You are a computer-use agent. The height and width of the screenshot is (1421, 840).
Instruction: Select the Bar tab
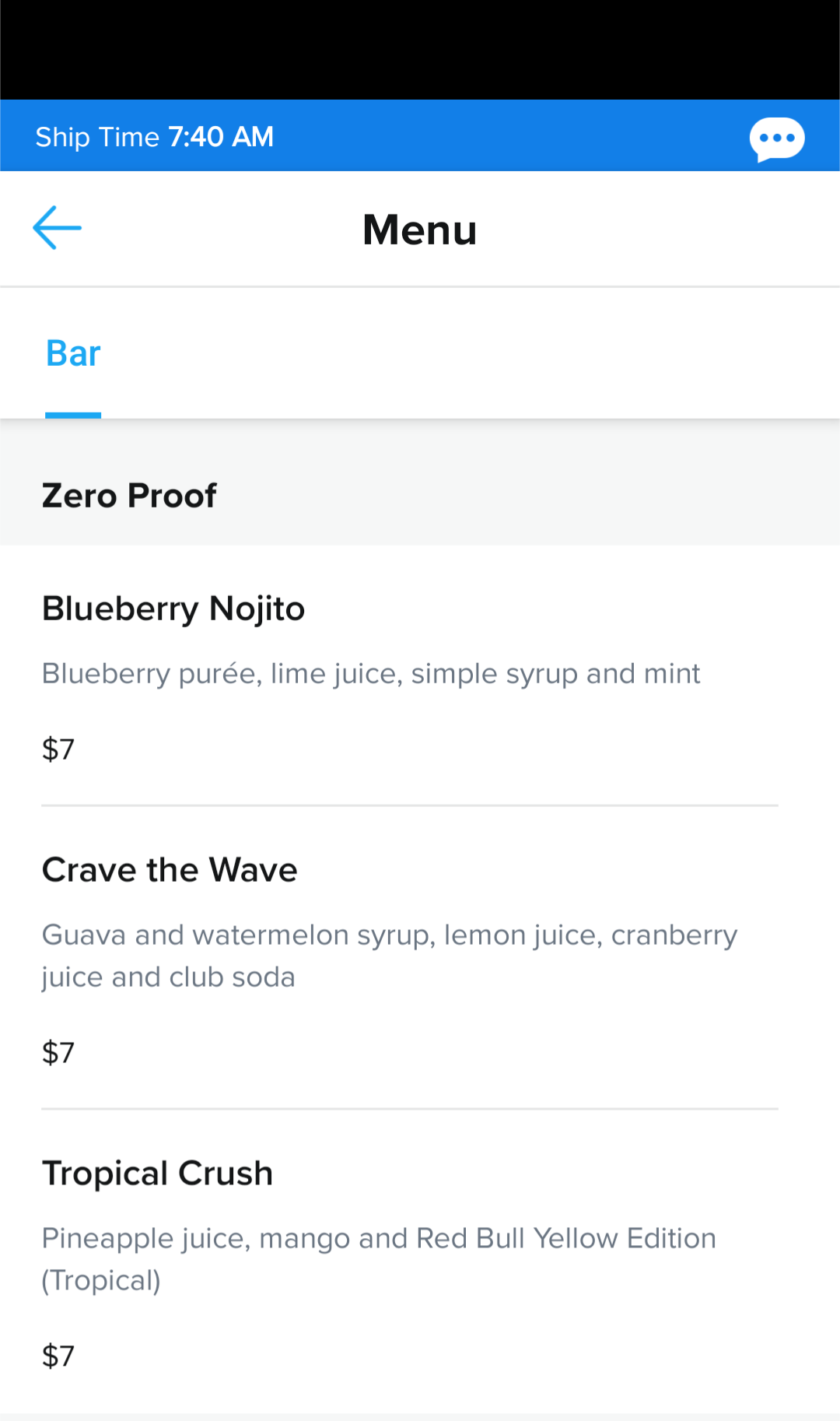[x=73, y=353]
